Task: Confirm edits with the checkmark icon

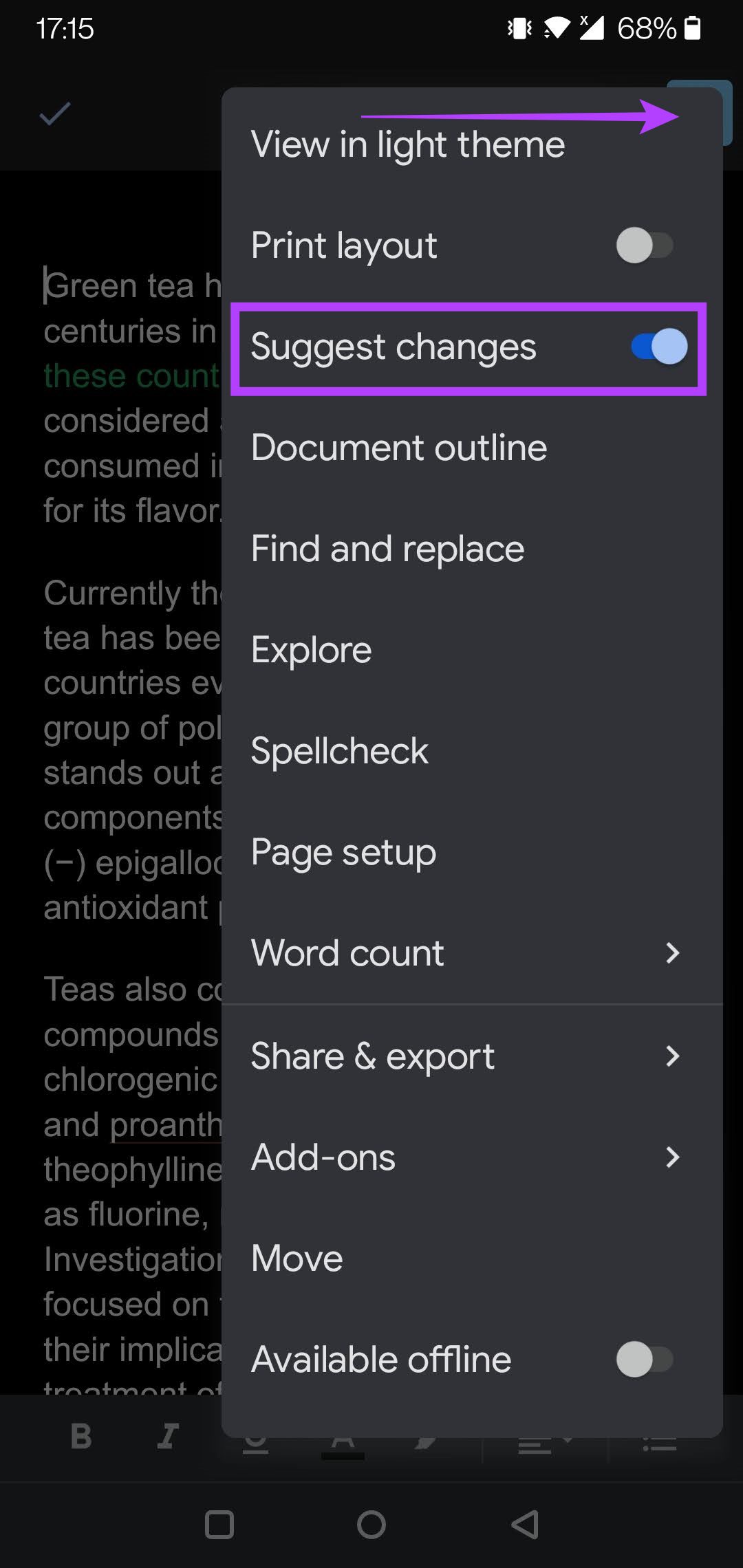Action: [x=55, y=114]
